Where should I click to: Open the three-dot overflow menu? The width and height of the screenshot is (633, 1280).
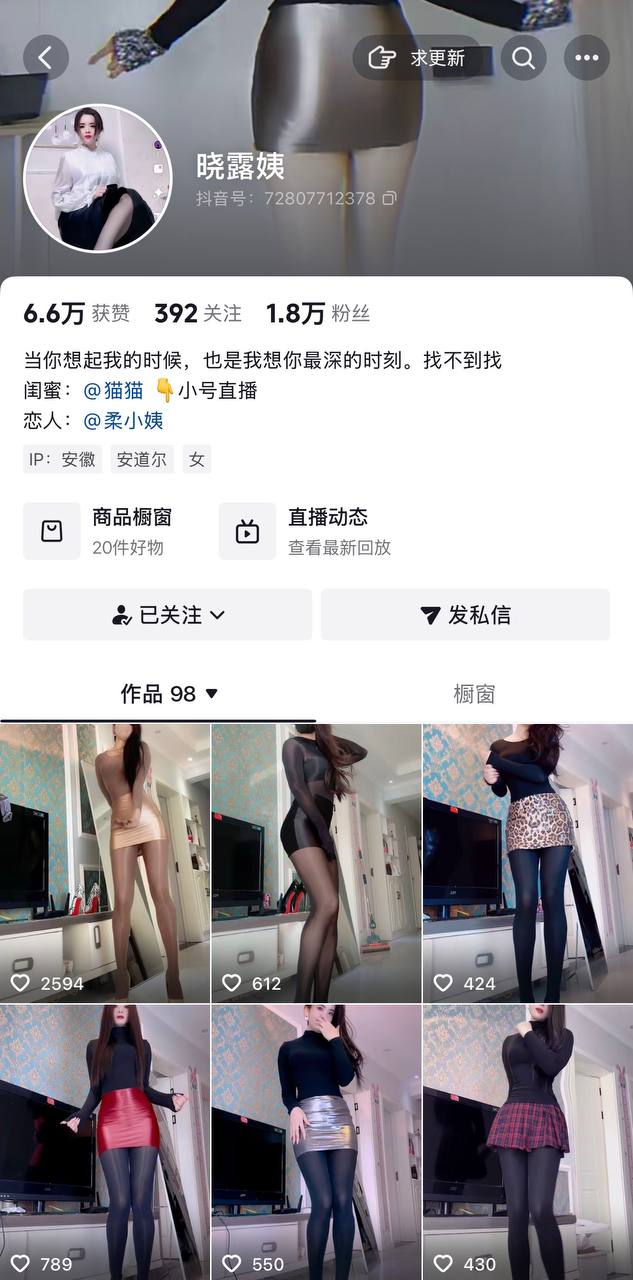pyautogui.click(x=587, y=58)
